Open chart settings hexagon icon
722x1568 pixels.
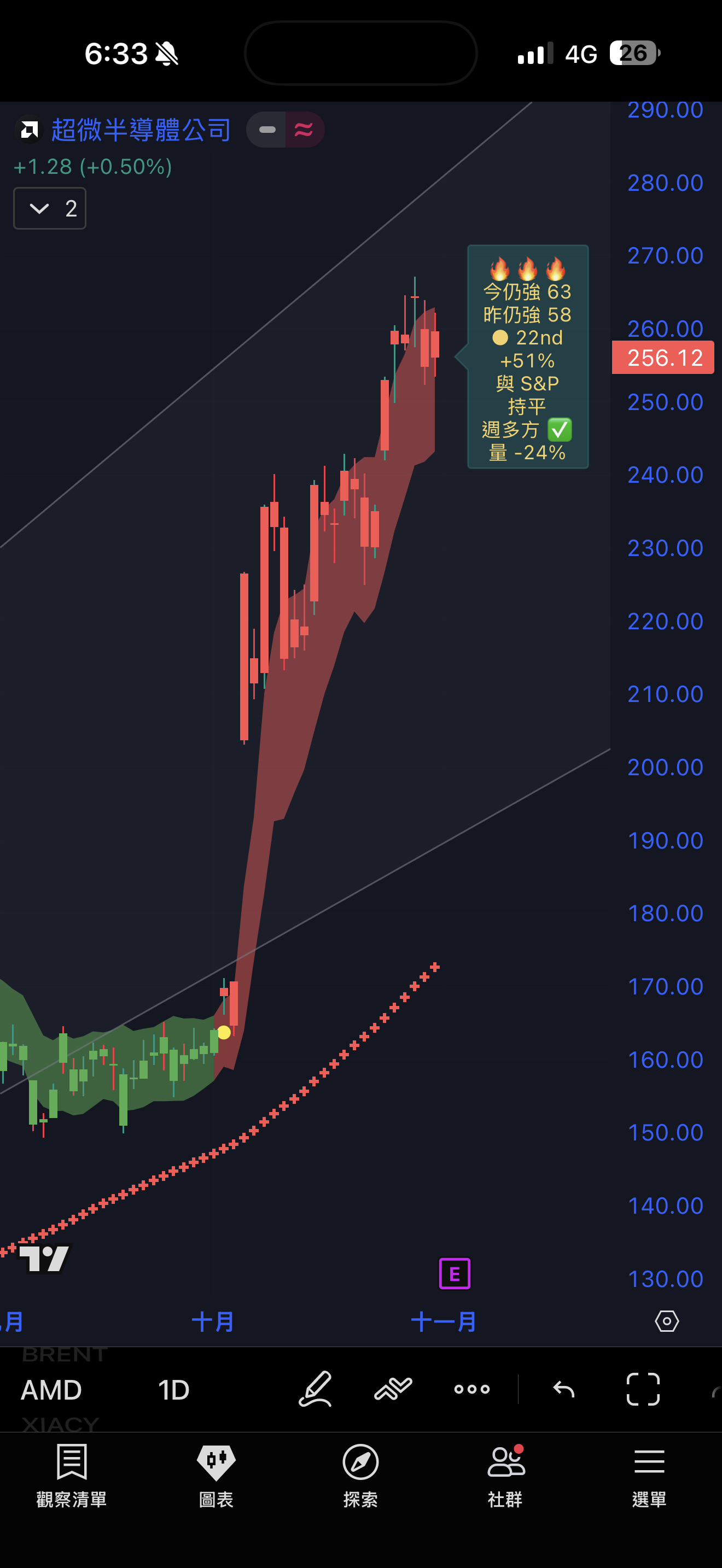click(x=667, y=1321)
